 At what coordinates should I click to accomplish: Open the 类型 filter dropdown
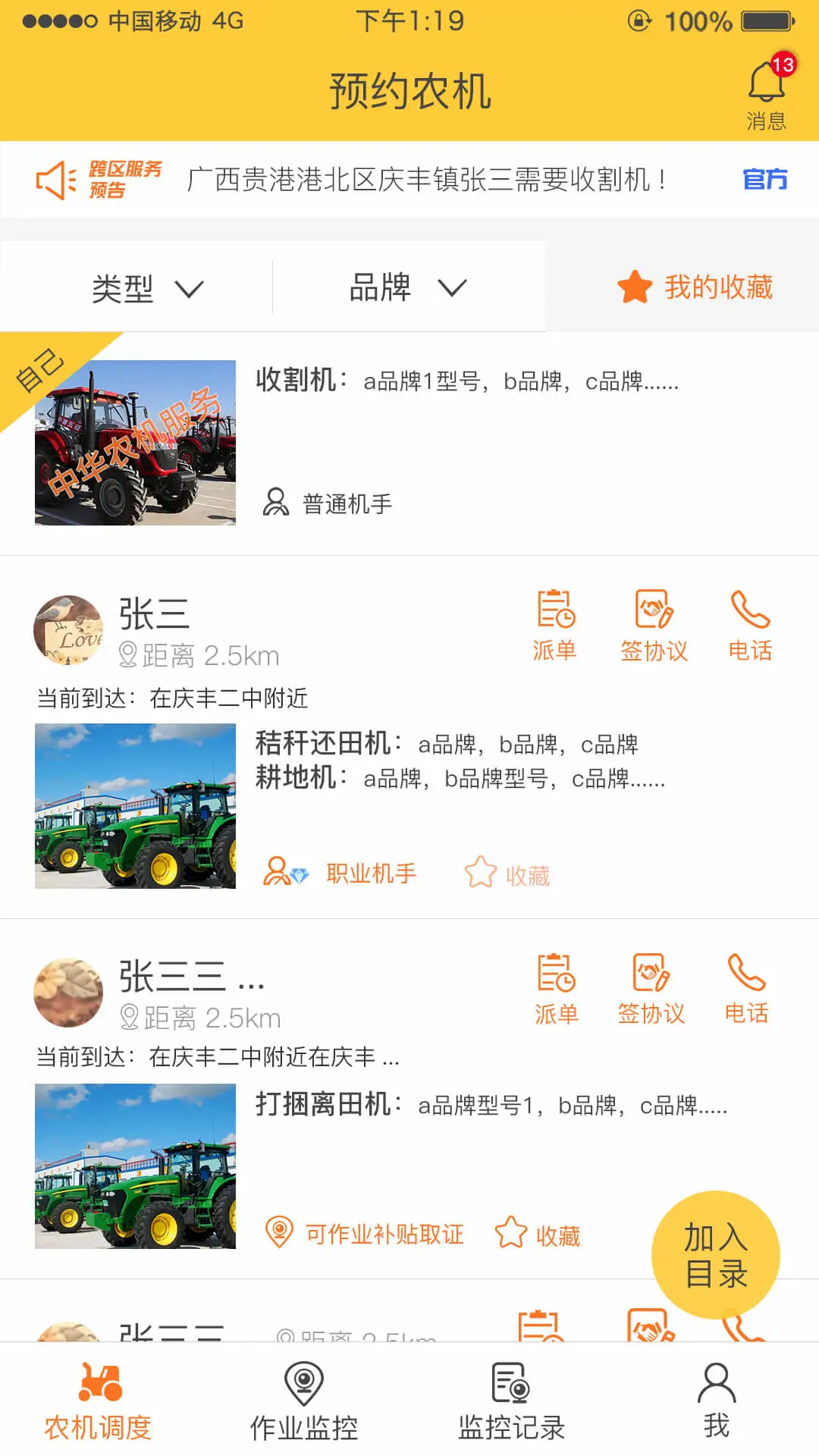pos(149,287)
